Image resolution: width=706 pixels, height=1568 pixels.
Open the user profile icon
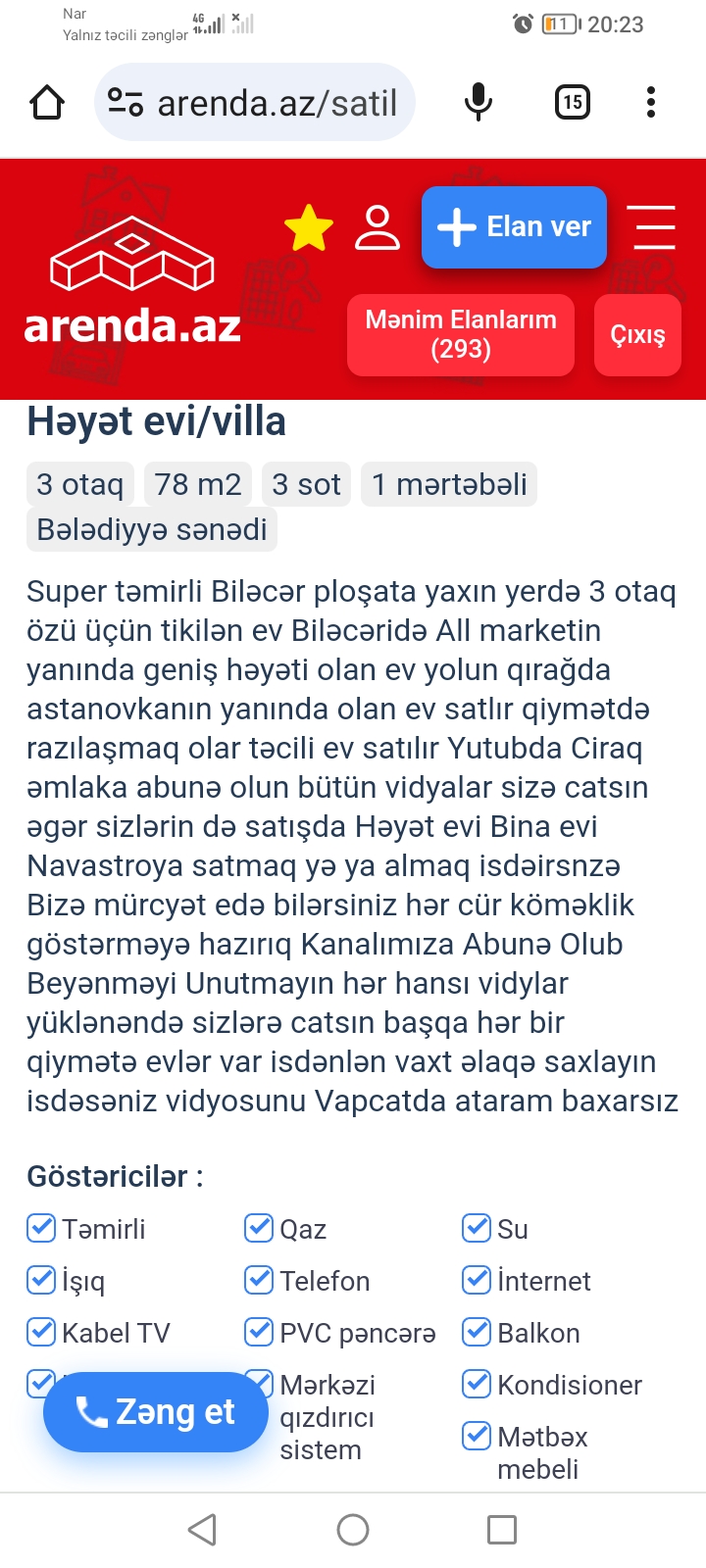tap(378, 227)
